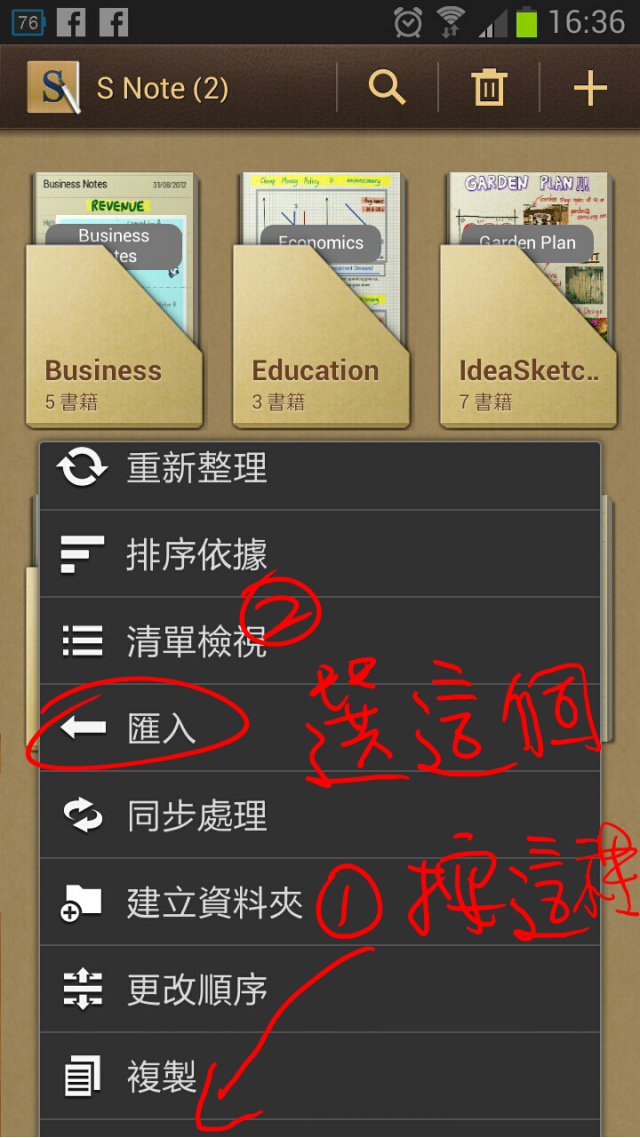Screen dimensions: 640x1138
Task: Tap 建立資料夾 to create folder
Action: pos(320,902)
